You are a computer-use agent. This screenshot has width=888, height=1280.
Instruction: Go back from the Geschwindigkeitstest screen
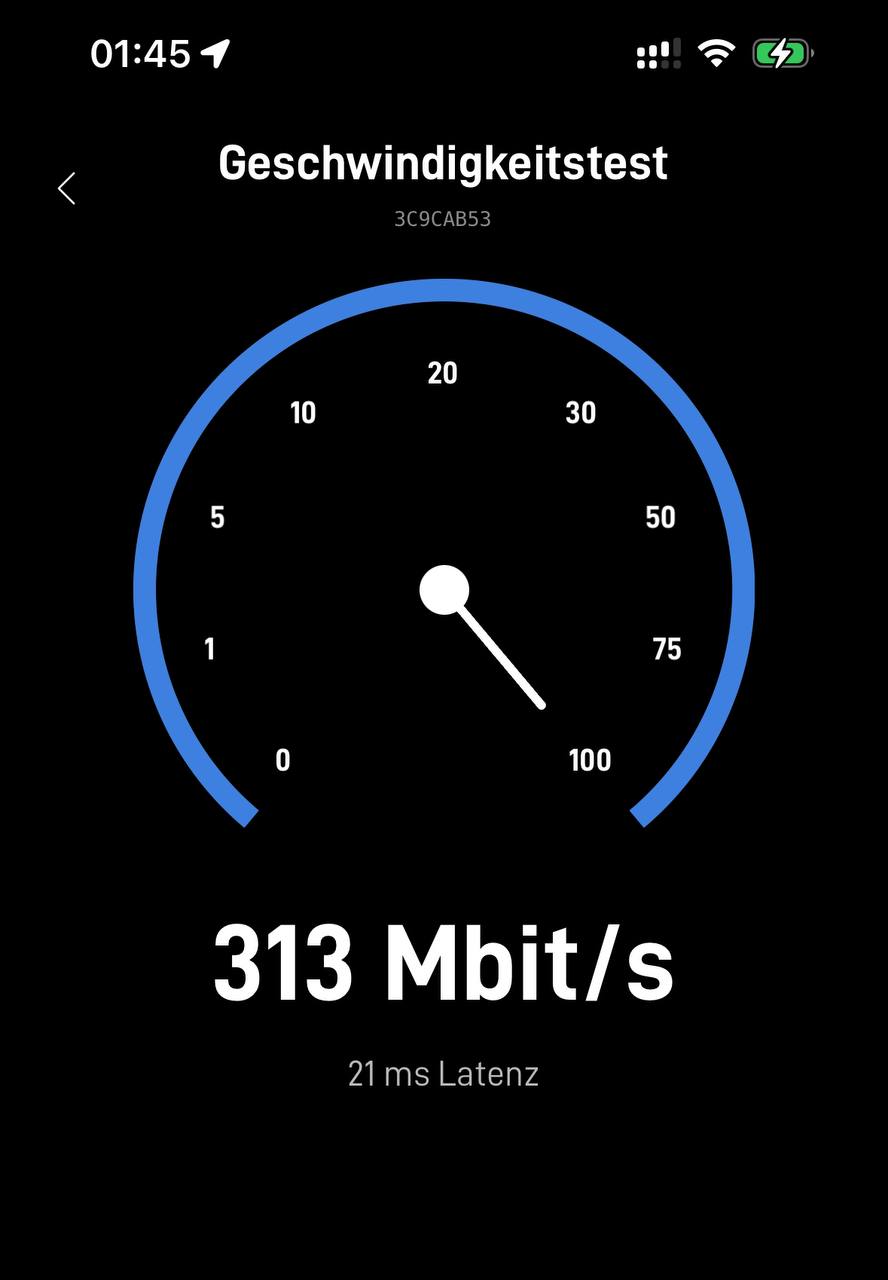tap(67, 188)
